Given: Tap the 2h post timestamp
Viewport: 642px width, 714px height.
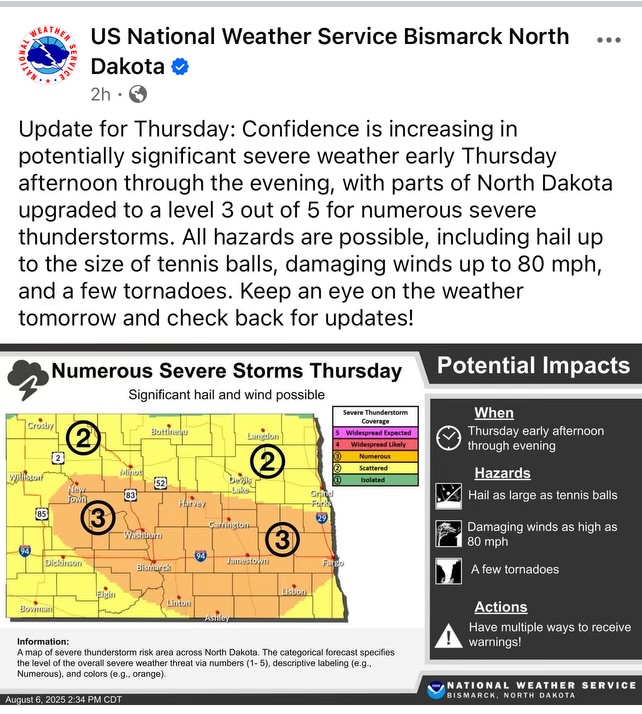Looking at the screenshot, I should (100, 95).
